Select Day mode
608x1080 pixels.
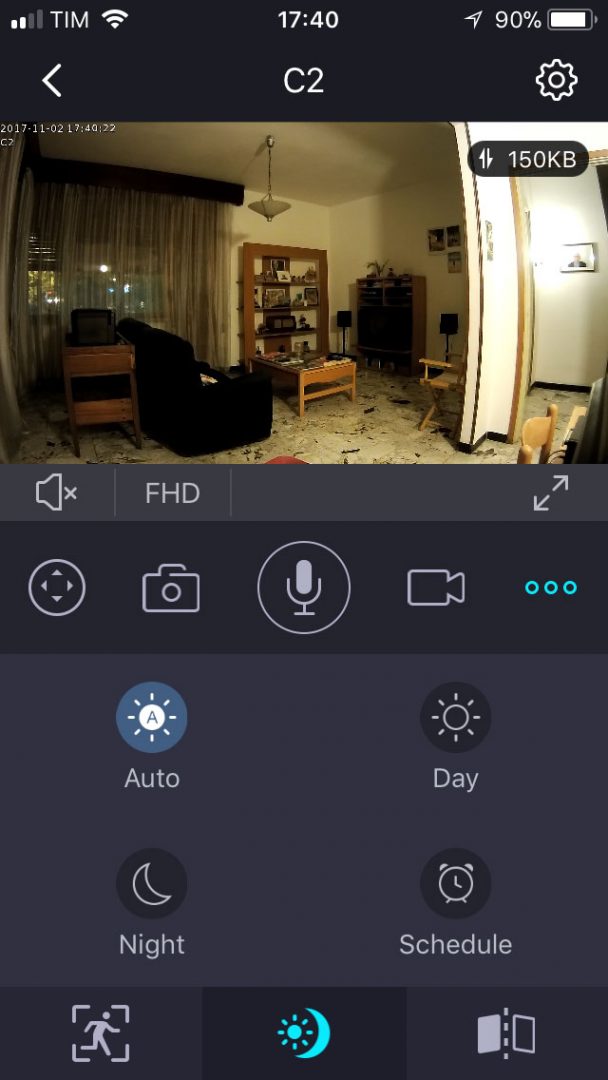click(x=455, y=717)
